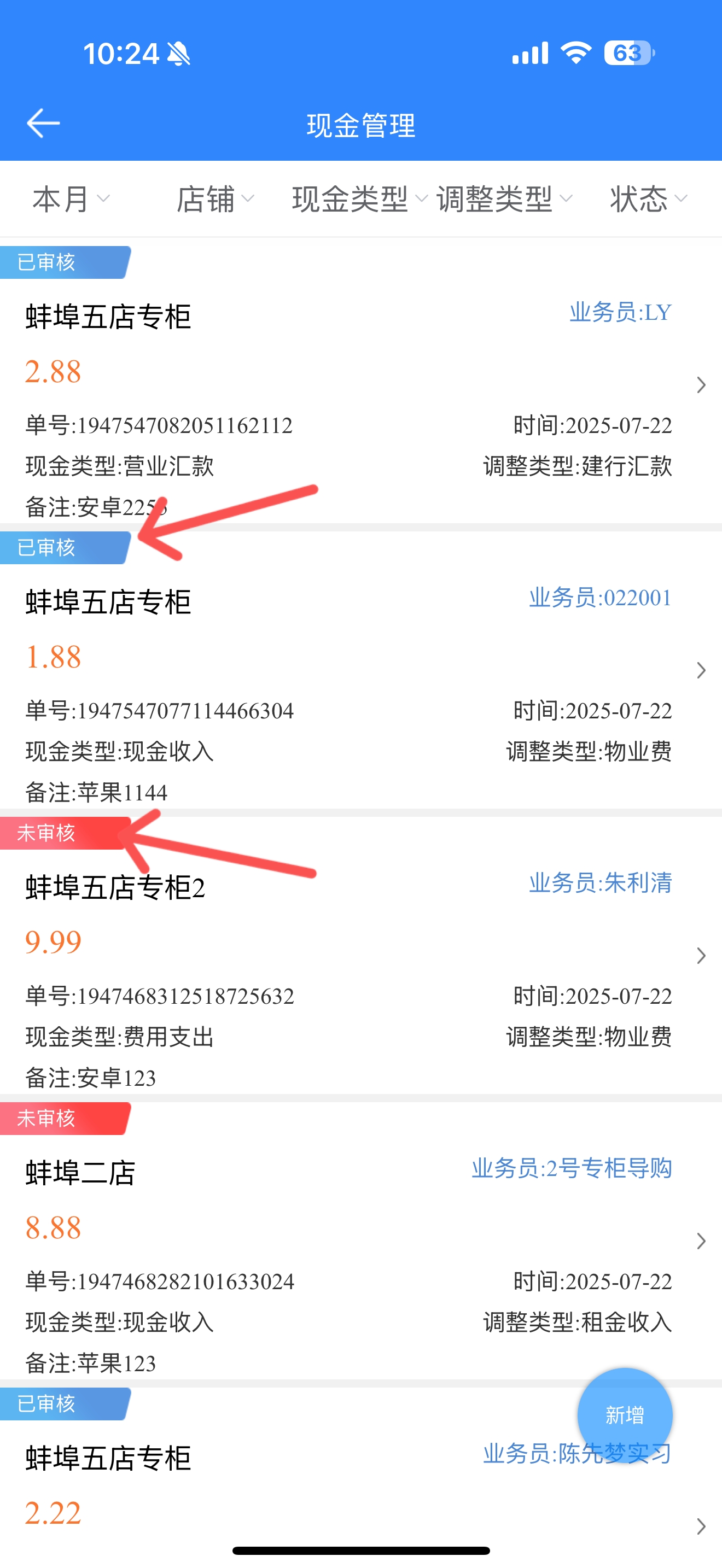722x1568 pixels.
Task: Open the 状态 filter dropdown
Action: pyautogui.click(x=649, y=199)
